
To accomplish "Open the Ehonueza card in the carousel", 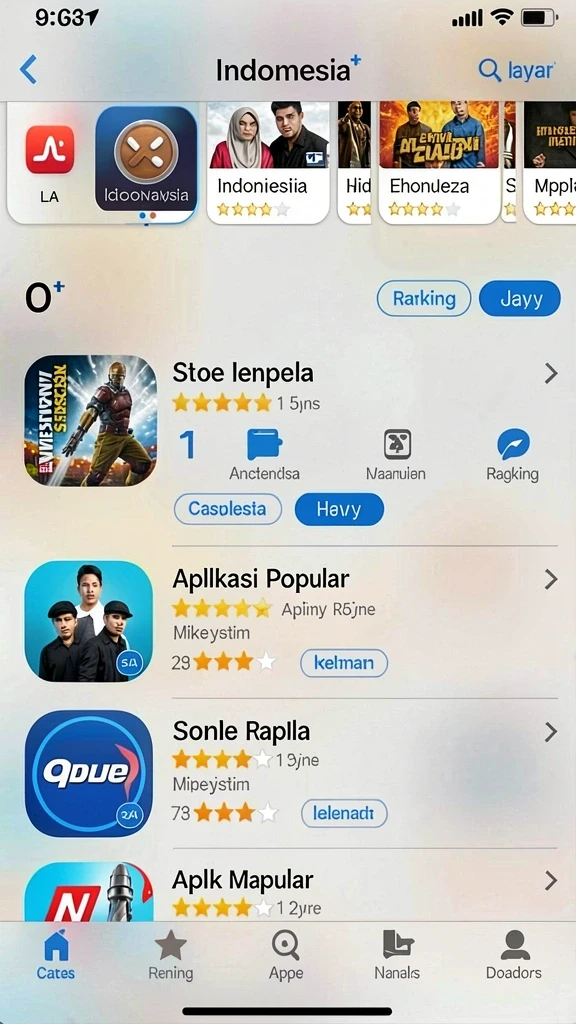I will click(439, 162).
